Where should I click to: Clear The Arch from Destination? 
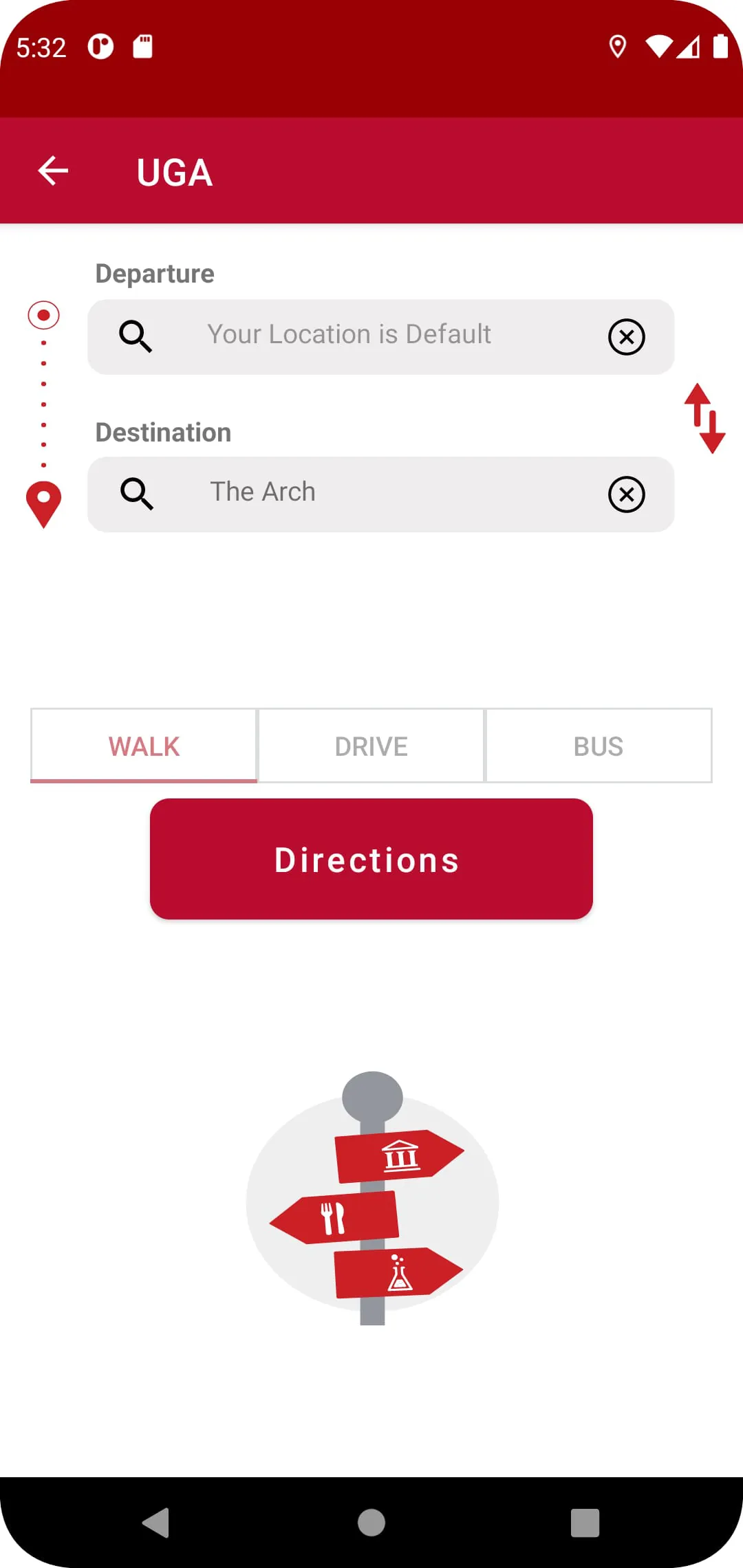point(626,494)
